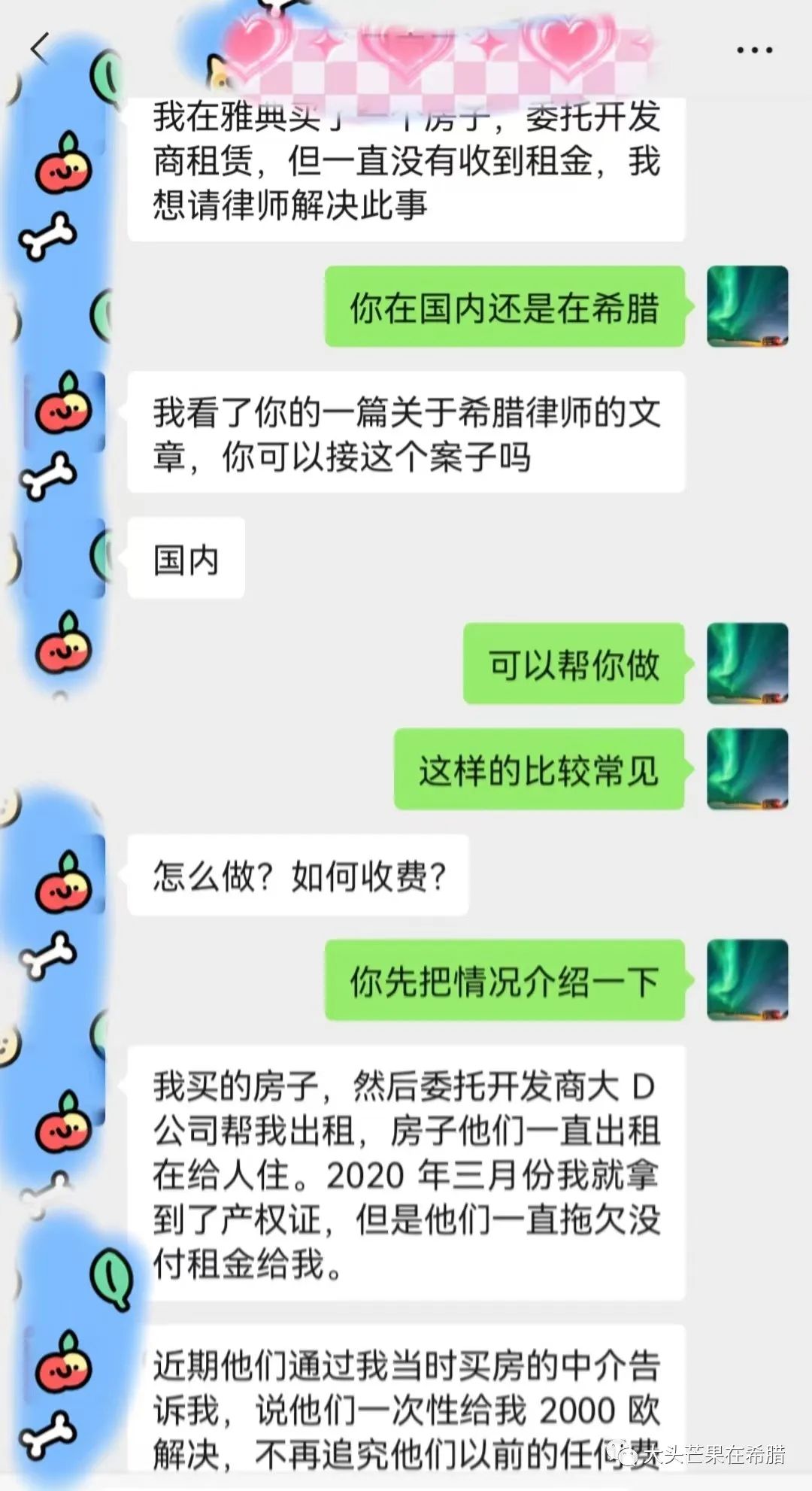This screenshot has height=1491, width=812.
Task: Open the three-dot chat options menu
Action: (x=756, y=51)
